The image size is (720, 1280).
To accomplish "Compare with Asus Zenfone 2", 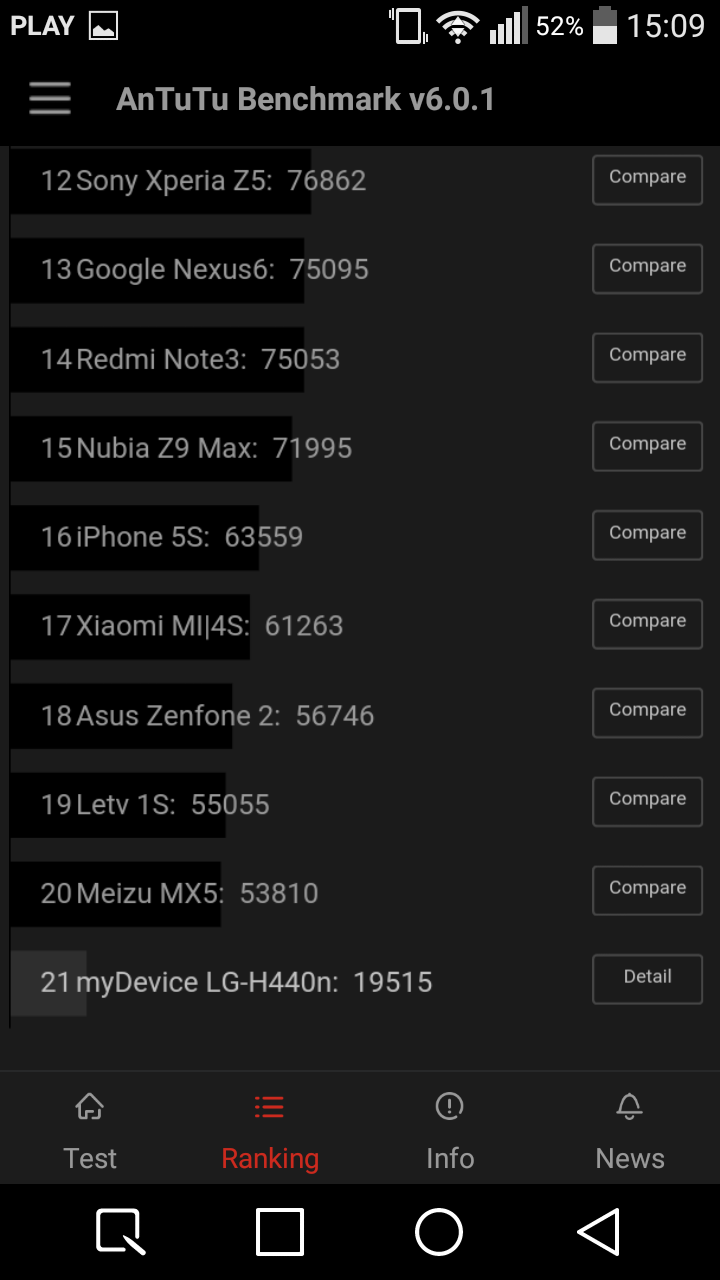I will [647, 712].
